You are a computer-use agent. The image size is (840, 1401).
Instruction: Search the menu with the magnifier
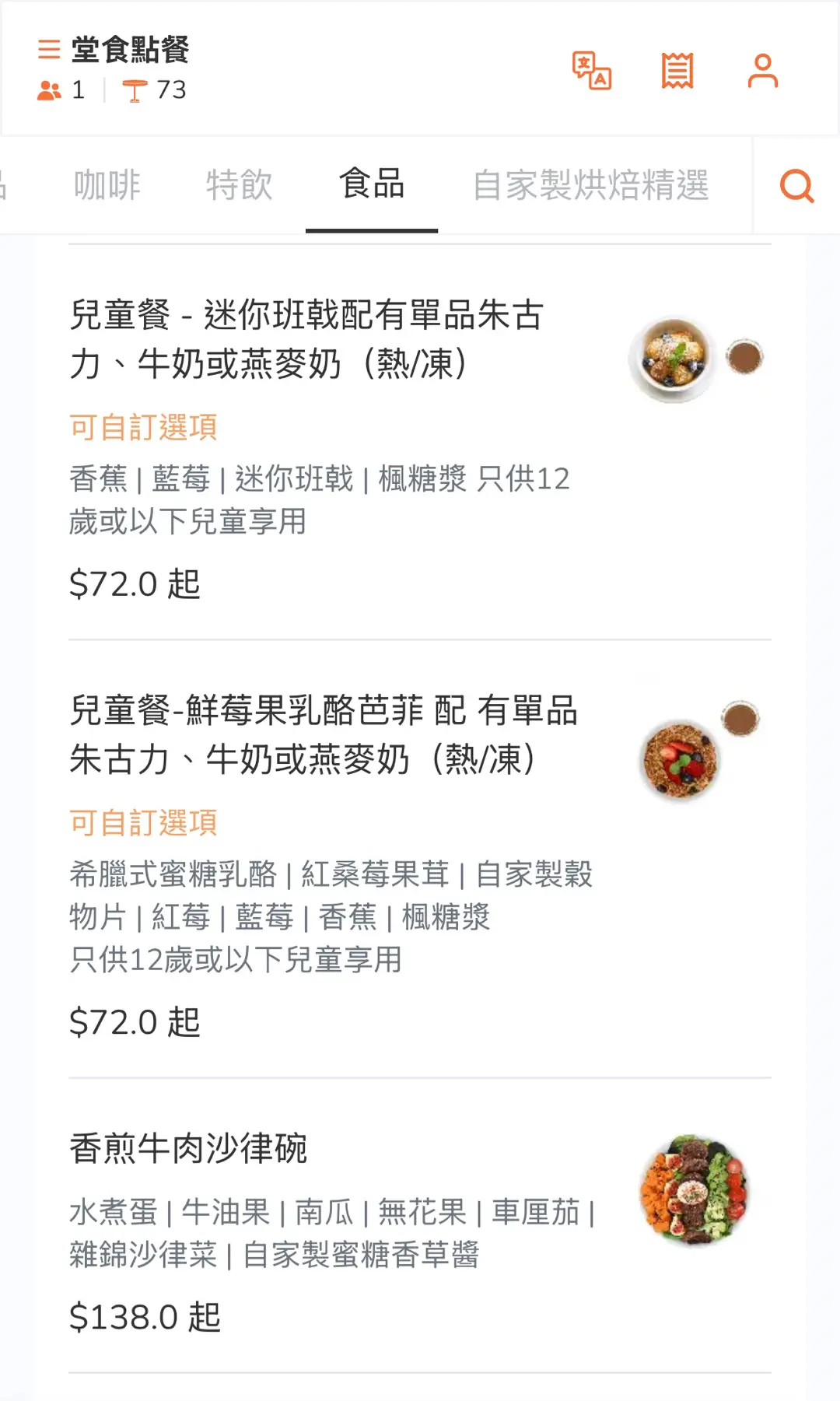796,186
